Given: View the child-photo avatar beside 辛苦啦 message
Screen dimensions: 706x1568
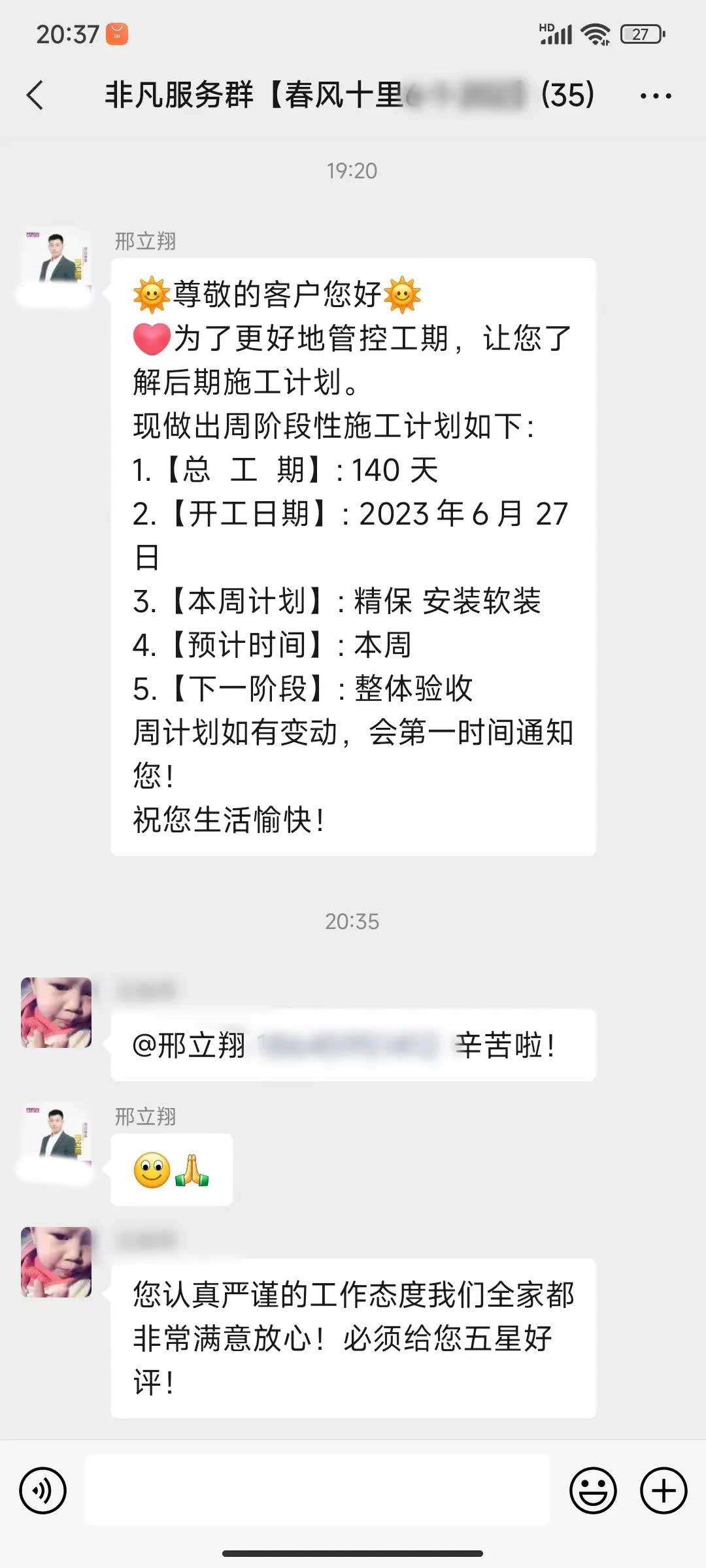Looking at the screenshot, I should (56, 1013).
